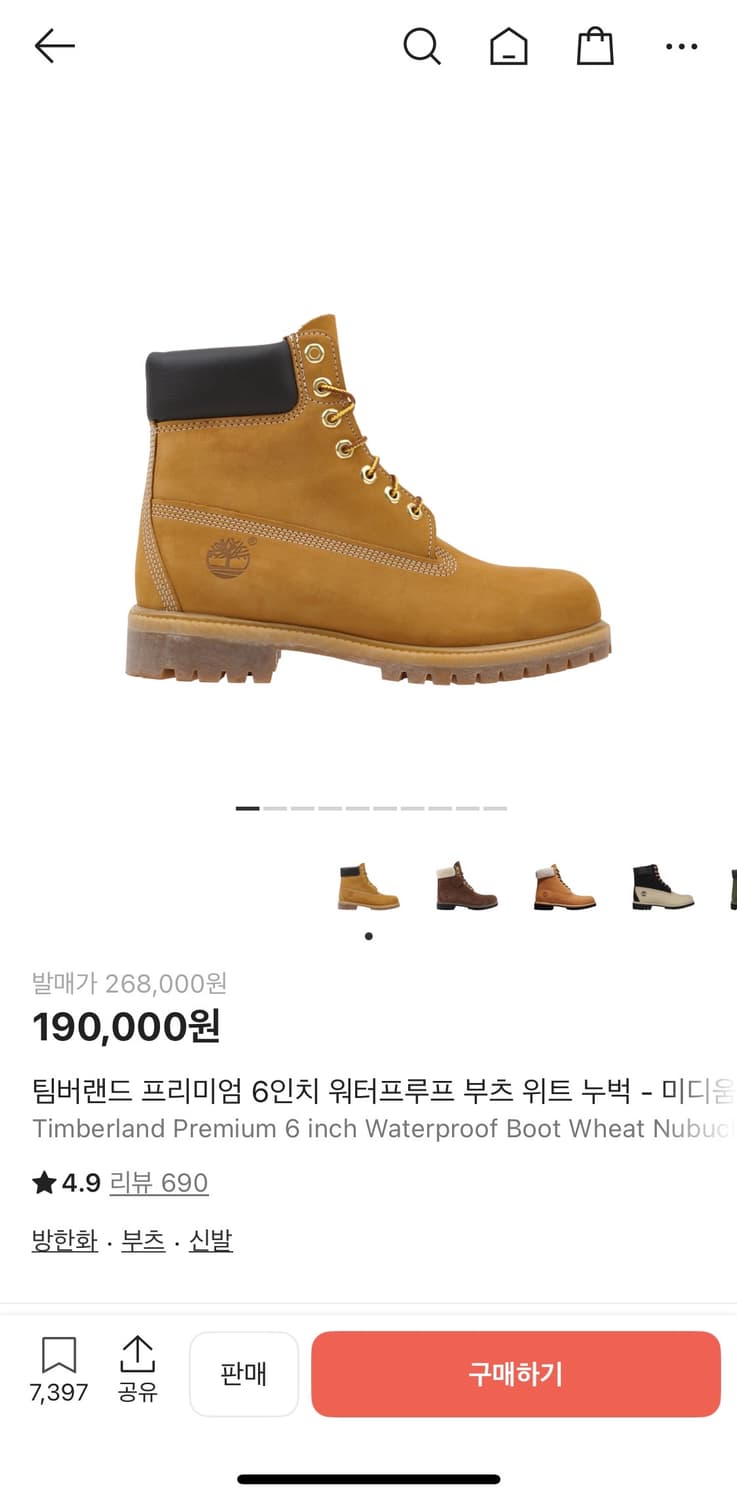
Task: Select the first carousel indicator dot
Action: point(245,806)
